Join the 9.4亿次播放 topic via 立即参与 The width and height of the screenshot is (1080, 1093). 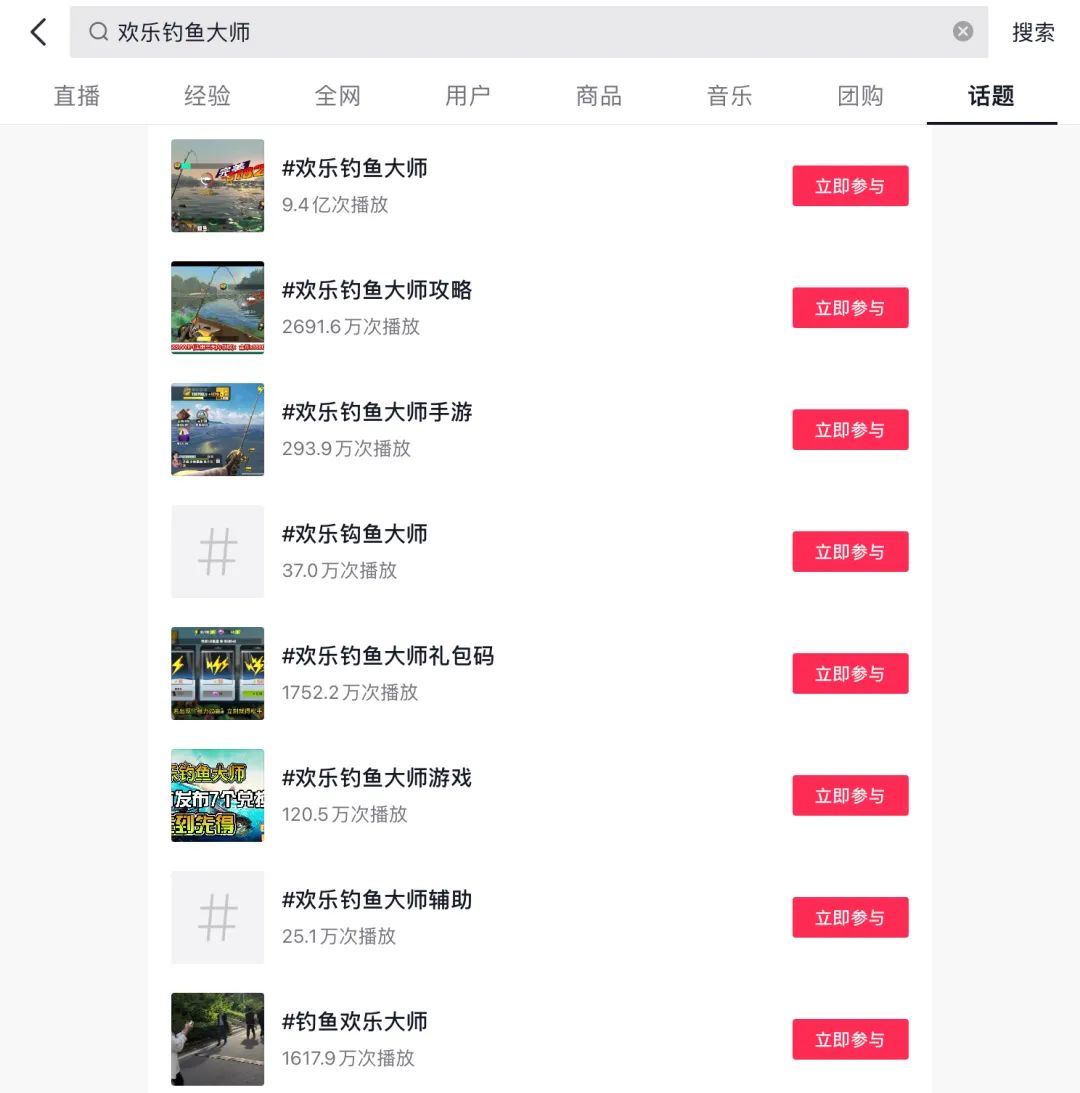click(x=850, y=186)
